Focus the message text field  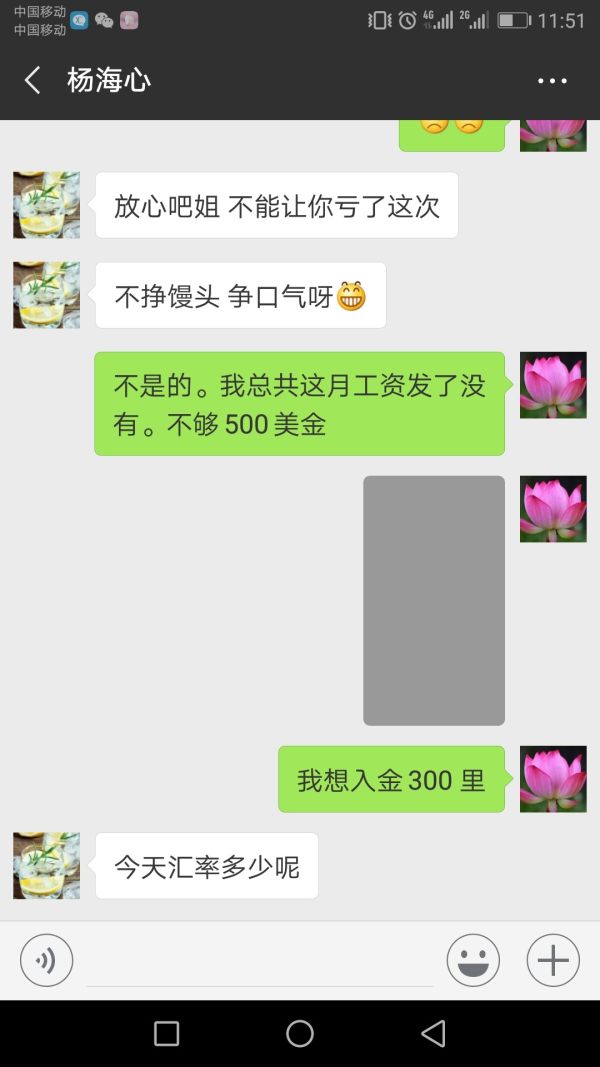click(260, 962)
